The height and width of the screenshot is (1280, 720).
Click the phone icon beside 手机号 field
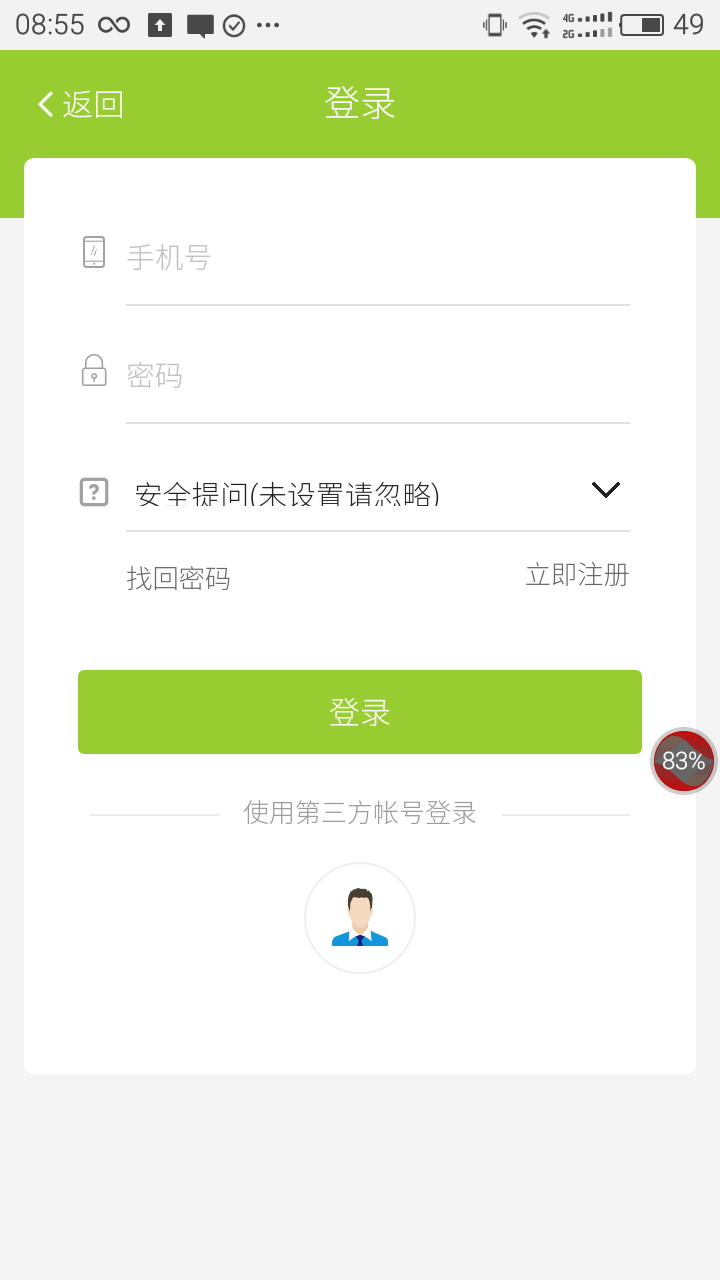click(x=94, y=253)
